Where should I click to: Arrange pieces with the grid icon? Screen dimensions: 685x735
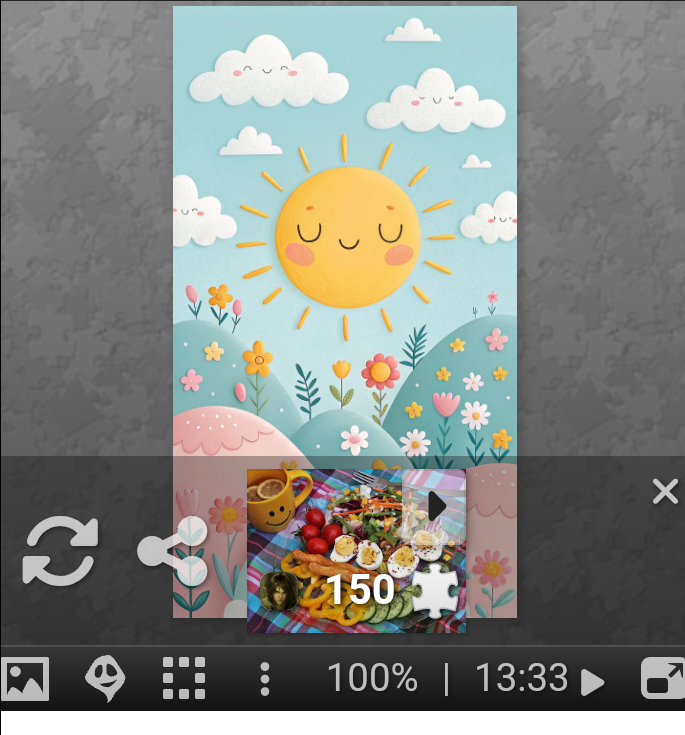184,679
